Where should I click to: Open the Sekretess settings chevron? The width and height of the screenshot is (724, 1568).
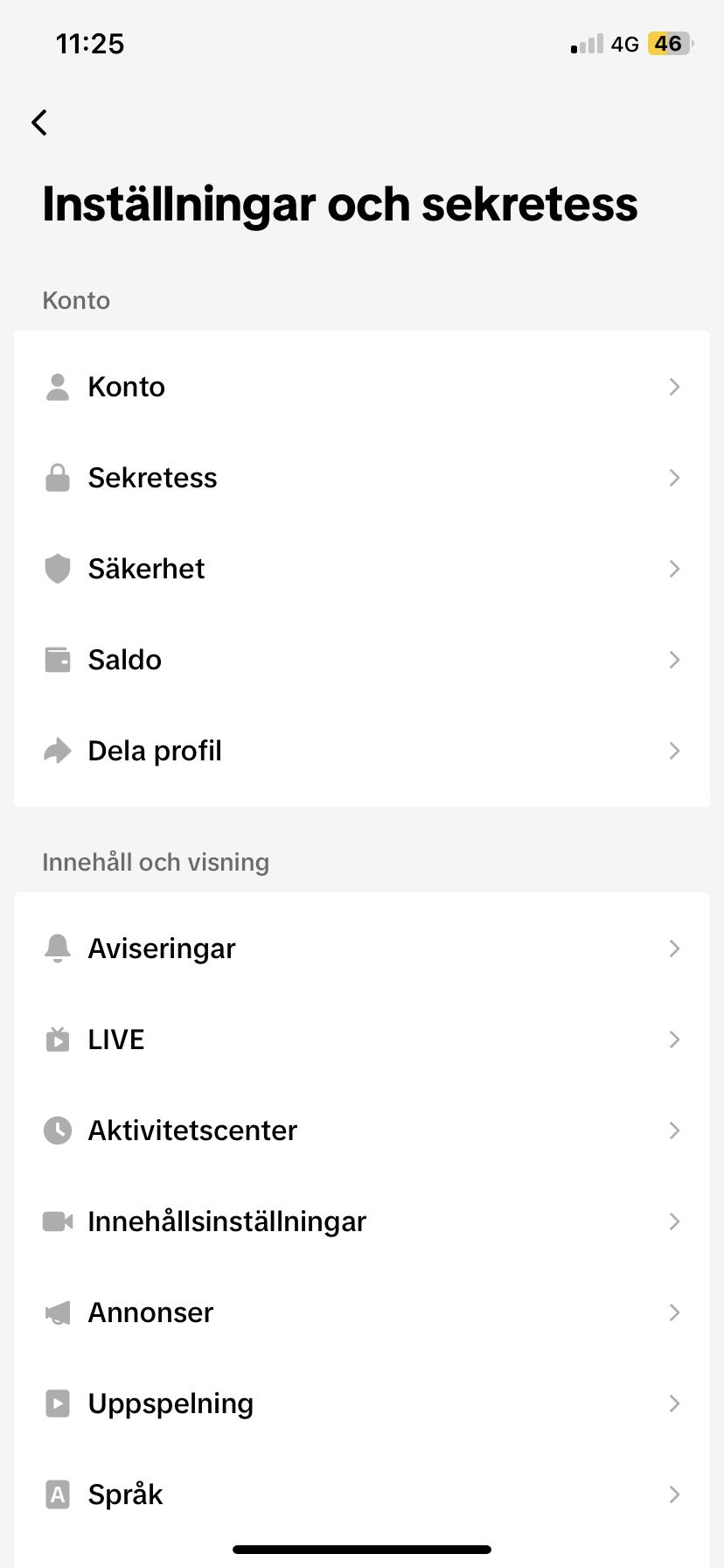673,477
